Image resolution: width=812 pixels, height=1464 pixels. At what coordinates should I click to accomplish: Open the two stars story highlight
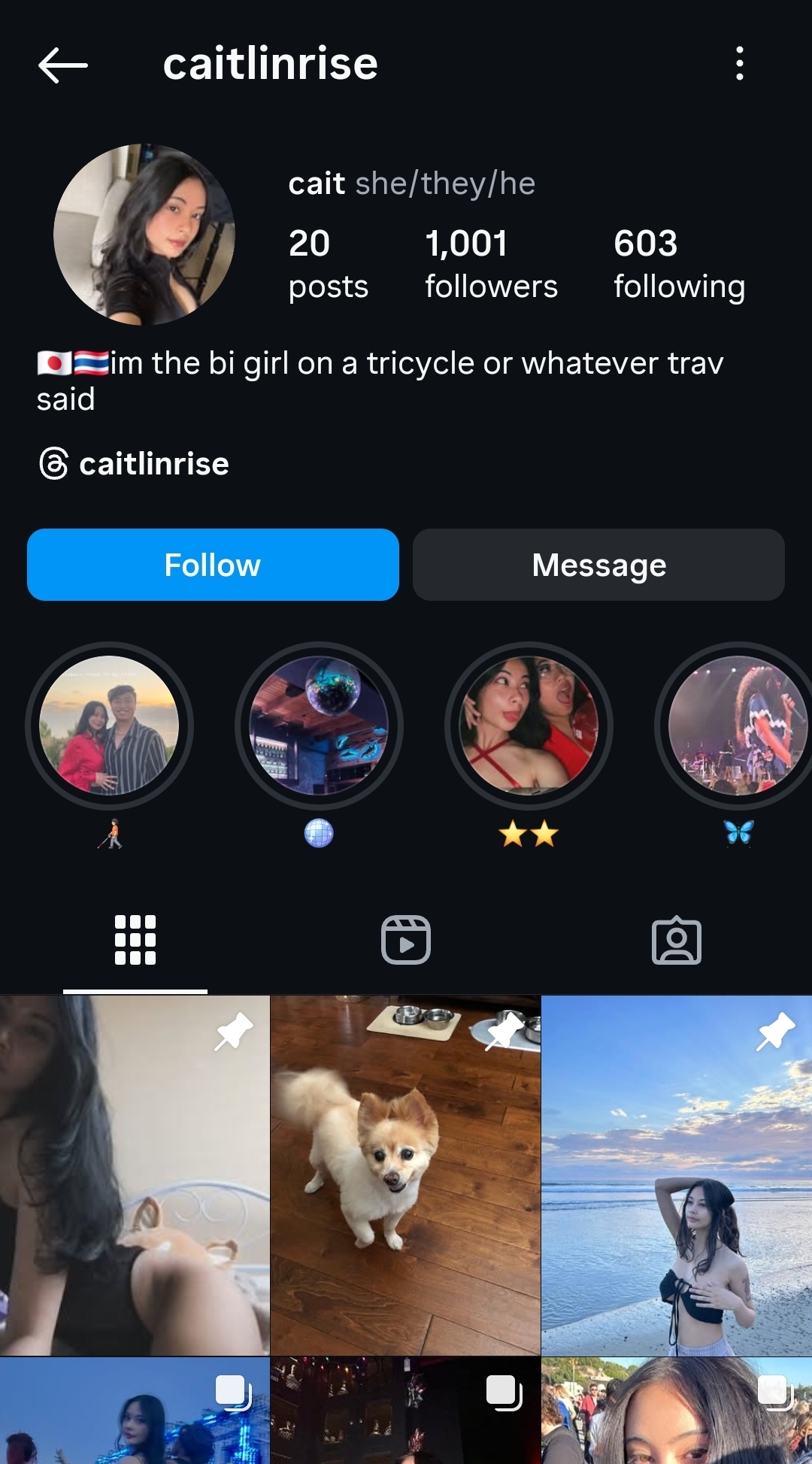pyautogui.click(x=529, y=726)
